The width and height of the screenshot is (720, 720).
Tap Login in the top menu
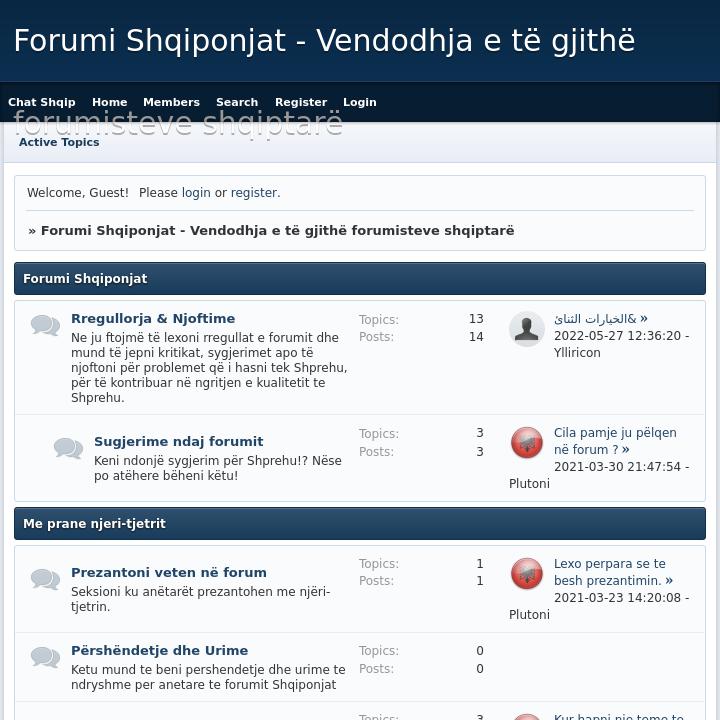[359, 102]
